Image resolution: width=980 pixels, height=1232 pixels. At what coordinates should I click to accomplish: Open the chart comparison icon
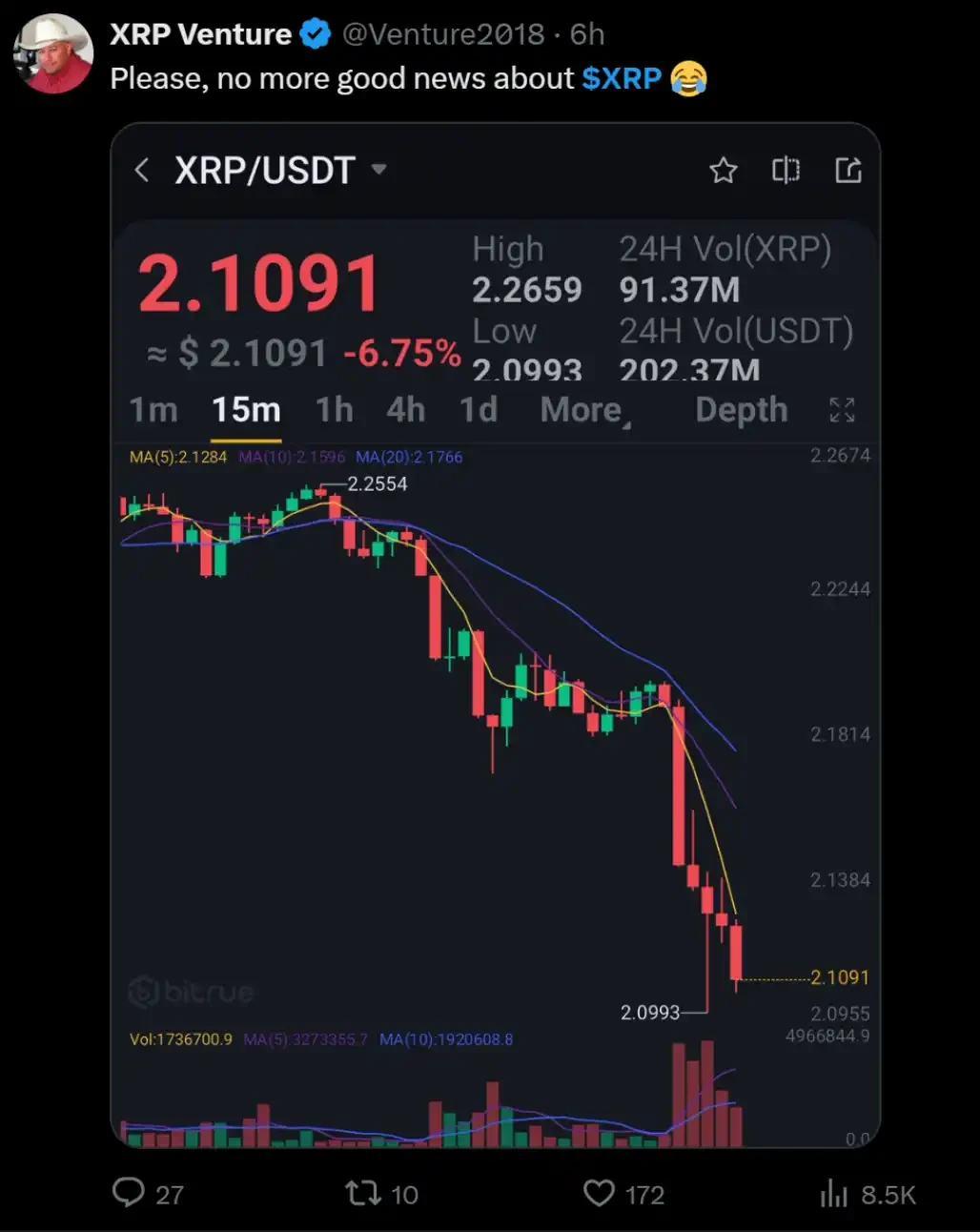[x=785, y=170]
